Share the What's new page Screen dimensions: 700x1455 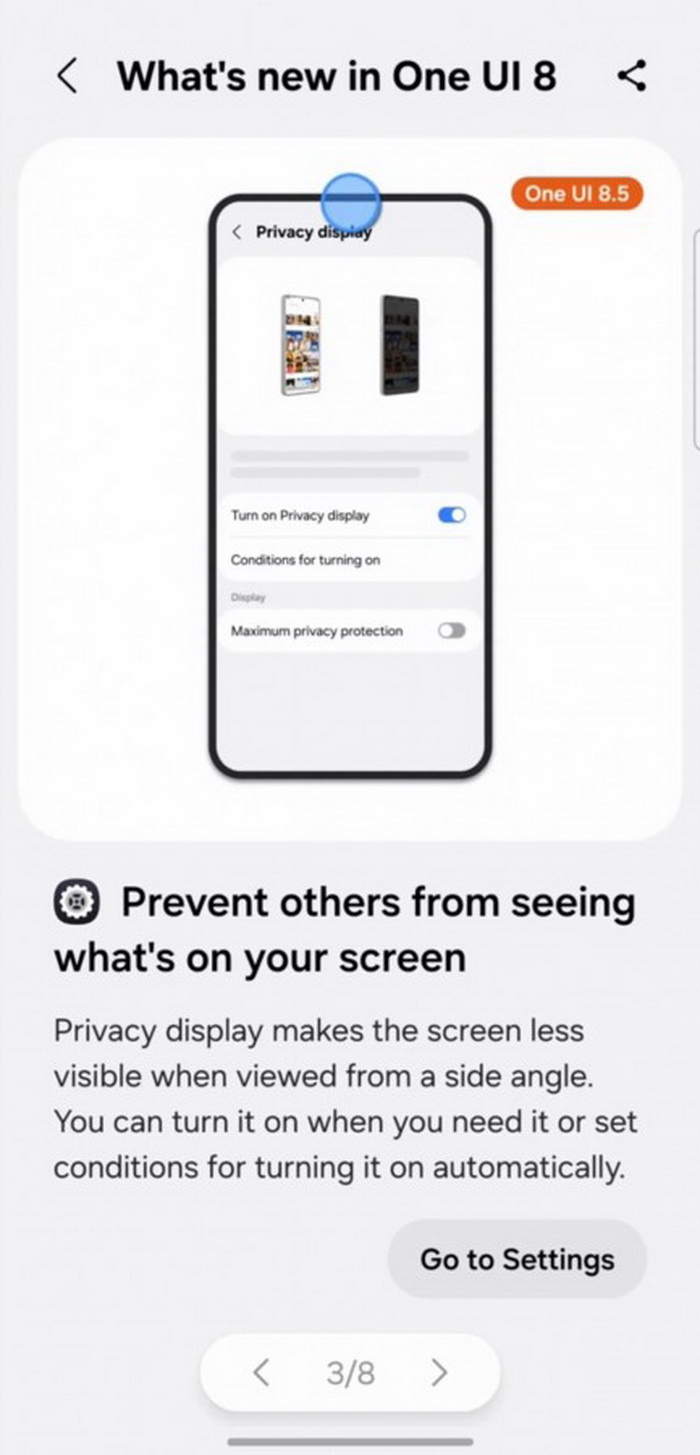click(632, 76)
